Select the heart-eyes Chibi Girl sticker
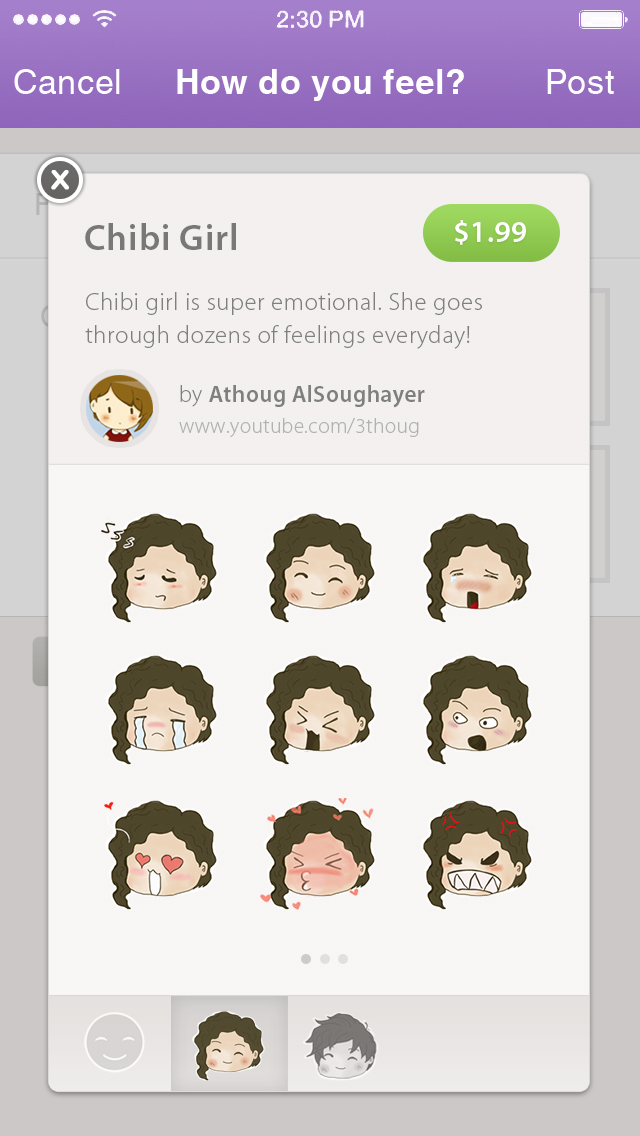640x1136 pixels. click(x=161, y=854)
